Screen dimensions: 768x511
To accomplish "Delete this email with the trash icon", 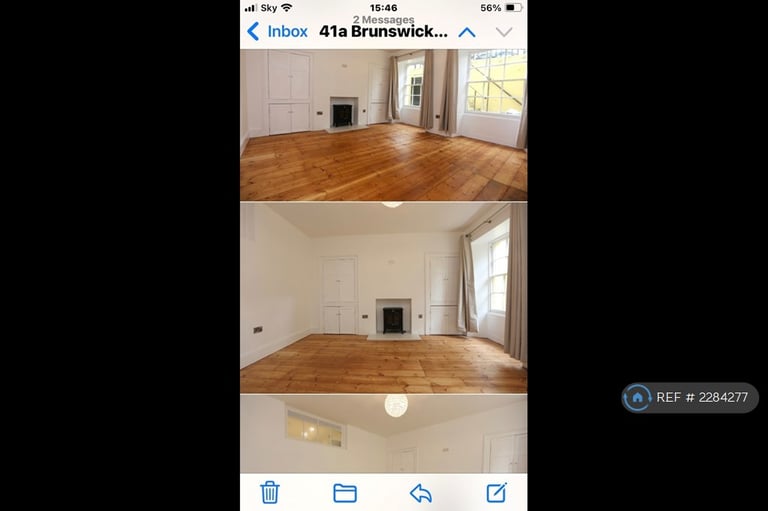I will 270,492.
